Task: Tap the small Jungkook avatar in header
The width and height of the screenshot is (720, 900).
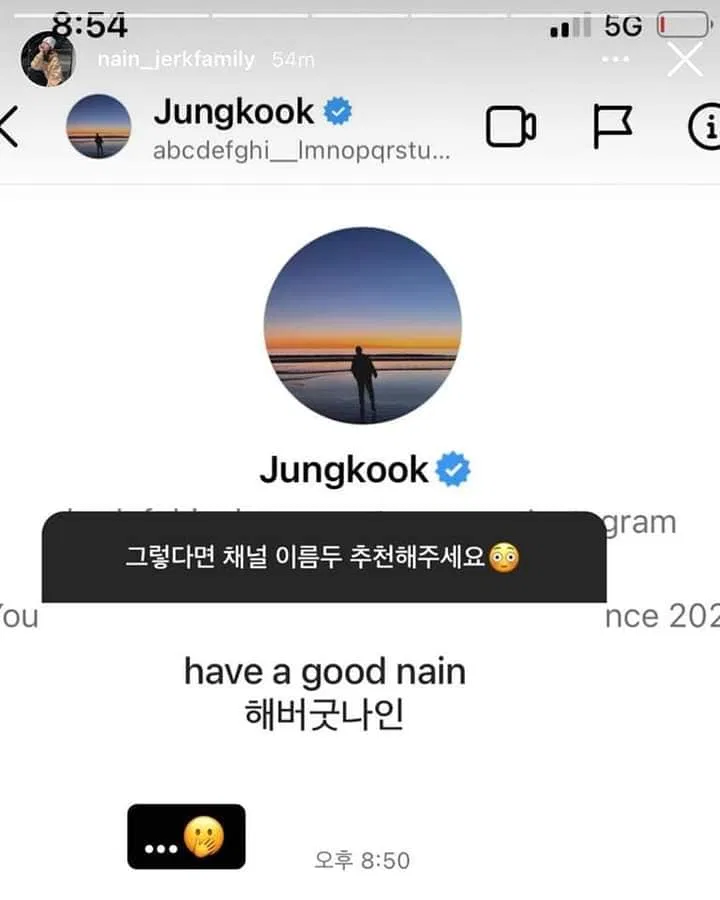Action: click(x=95, y=125)
